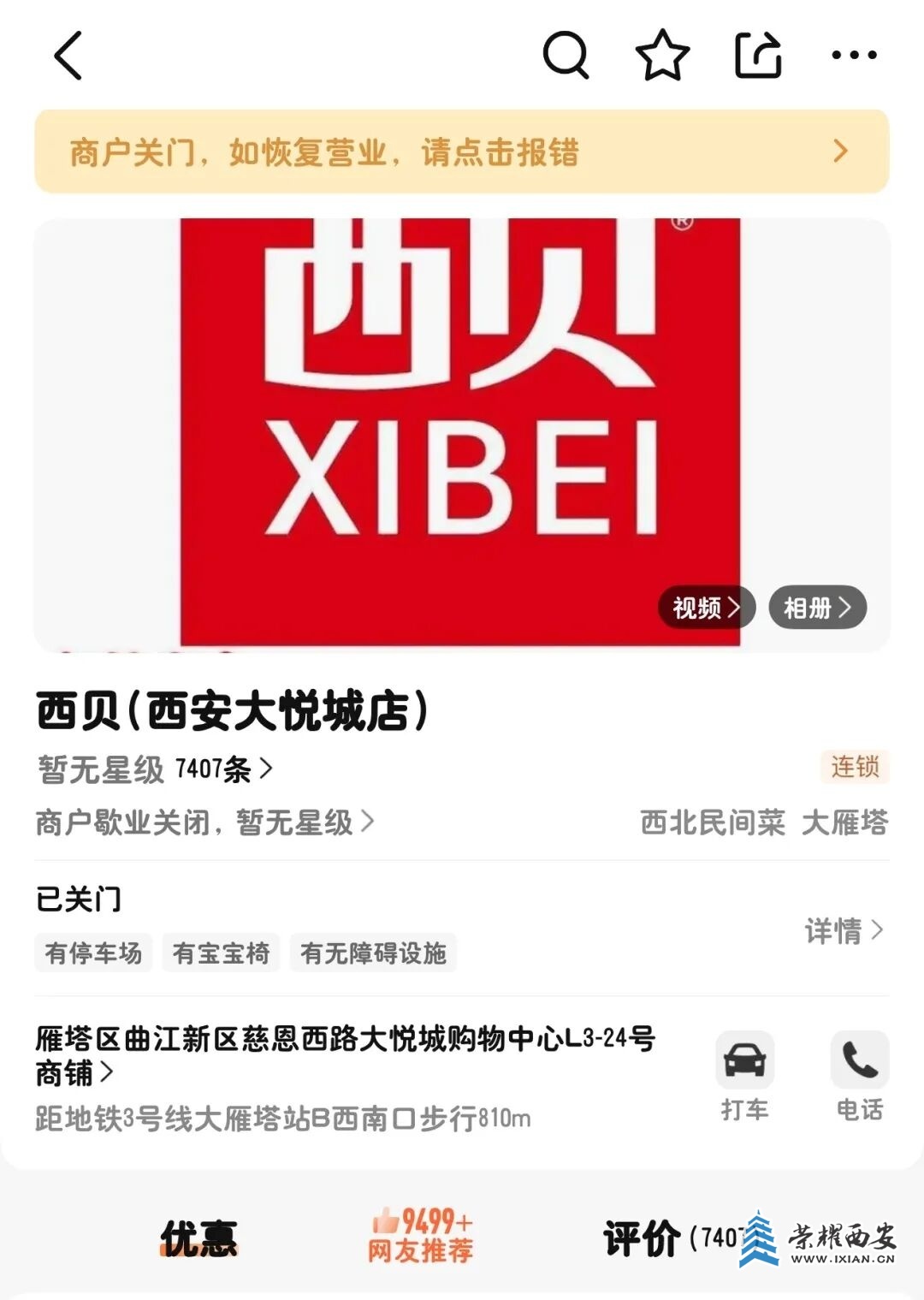Tap the 打车 taxi button

[744, 1076]
